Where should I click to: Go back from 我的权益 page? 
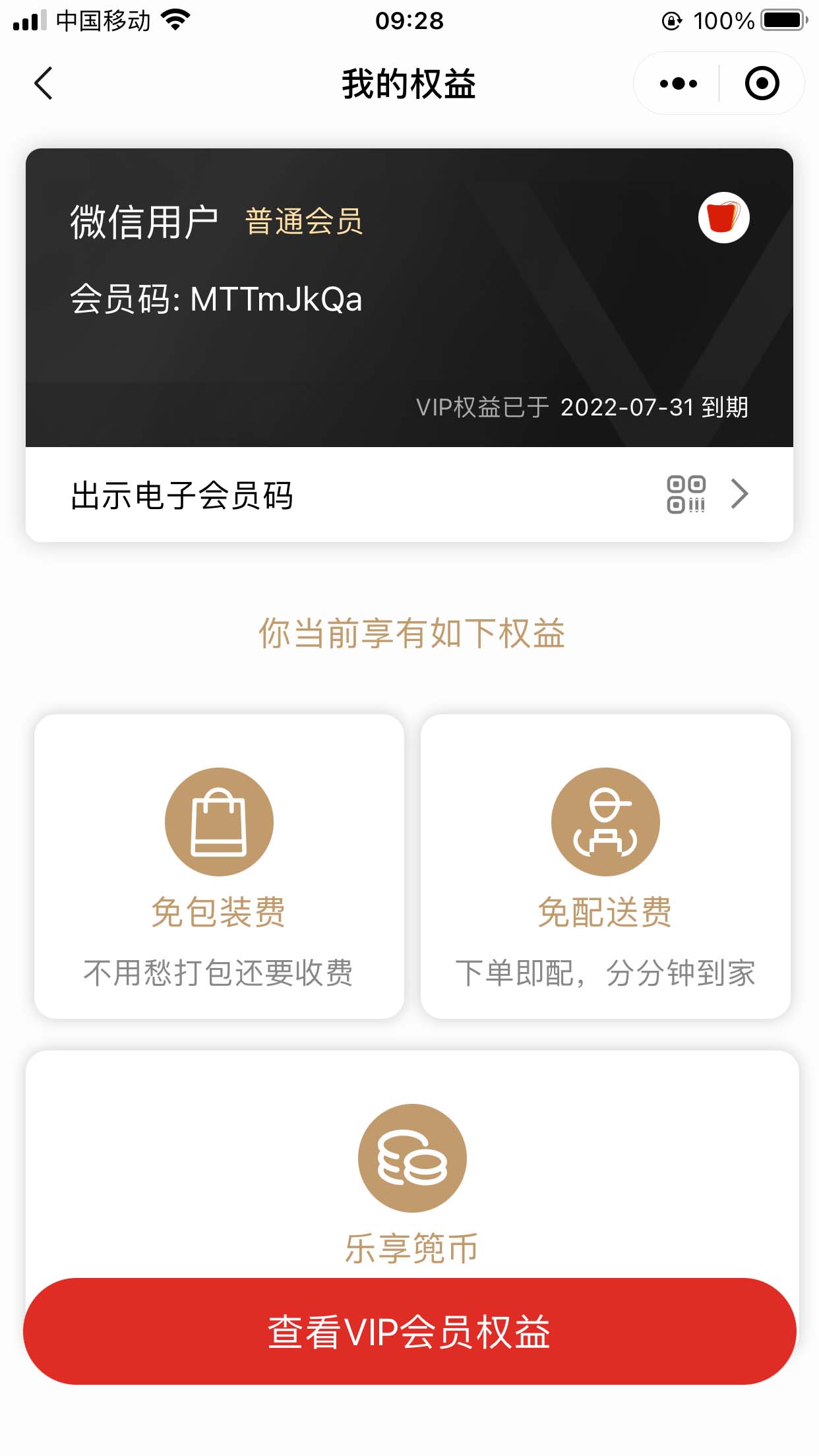click(44, 84)
